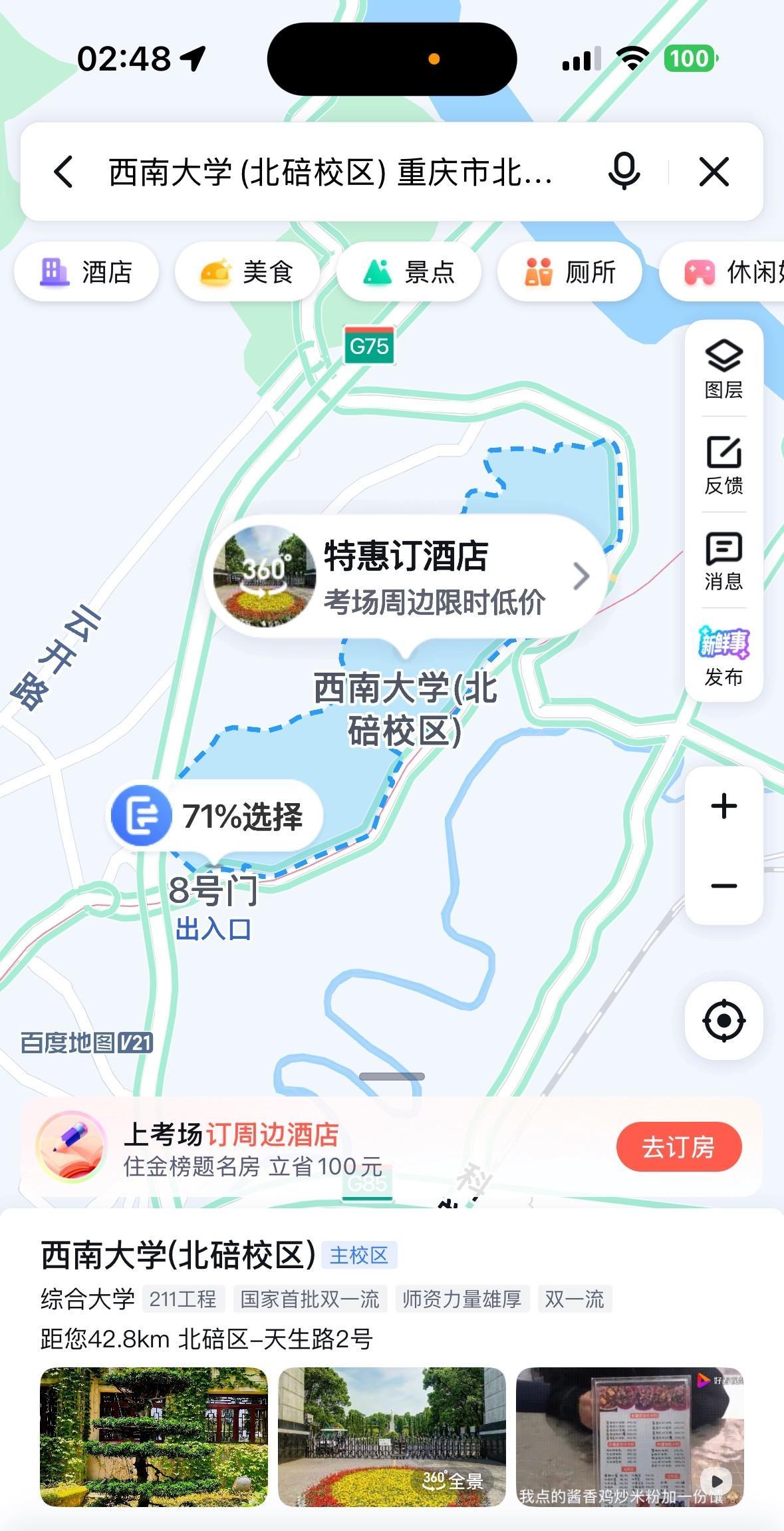Recenter the map on my location
Viewport: 784px width, 1531px height.
723,1020
